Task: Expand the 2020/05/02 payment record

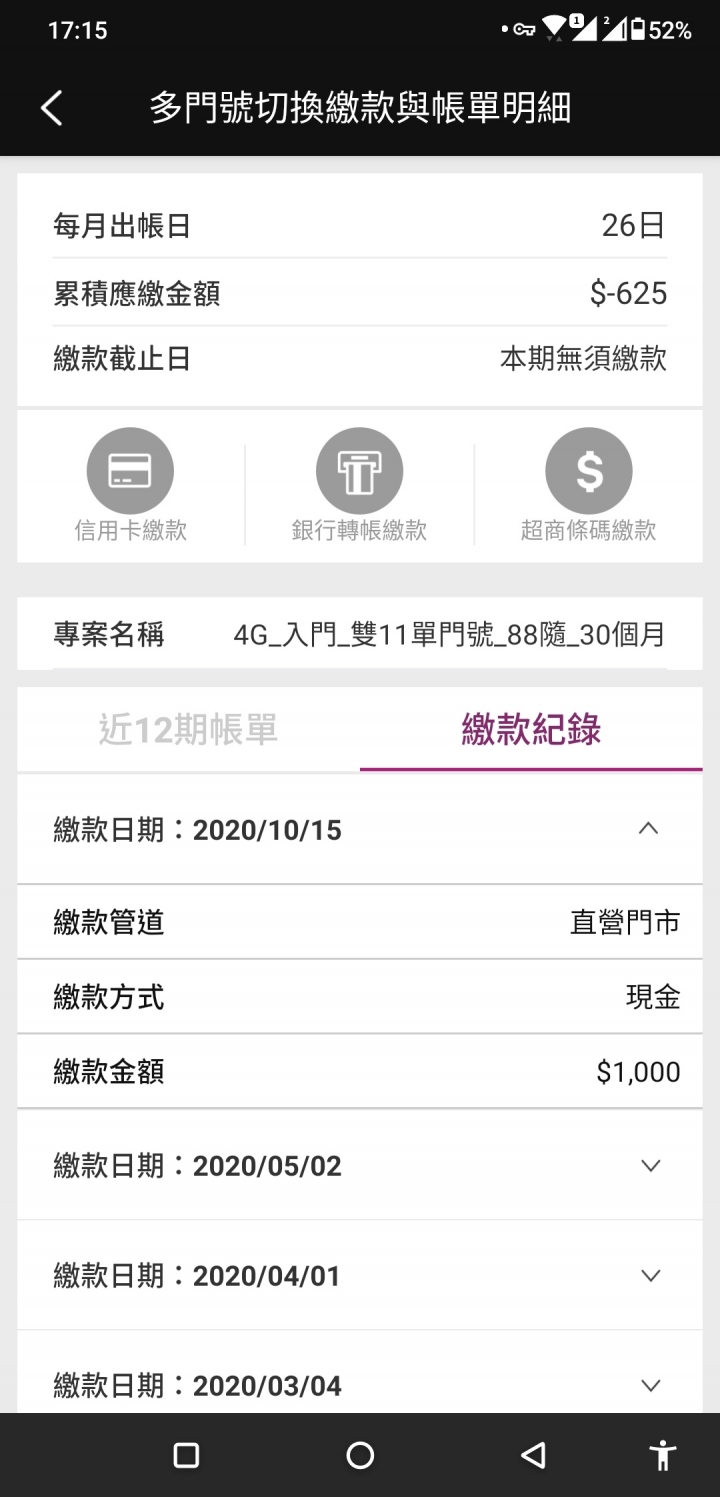Action: tap(360, 1165)
